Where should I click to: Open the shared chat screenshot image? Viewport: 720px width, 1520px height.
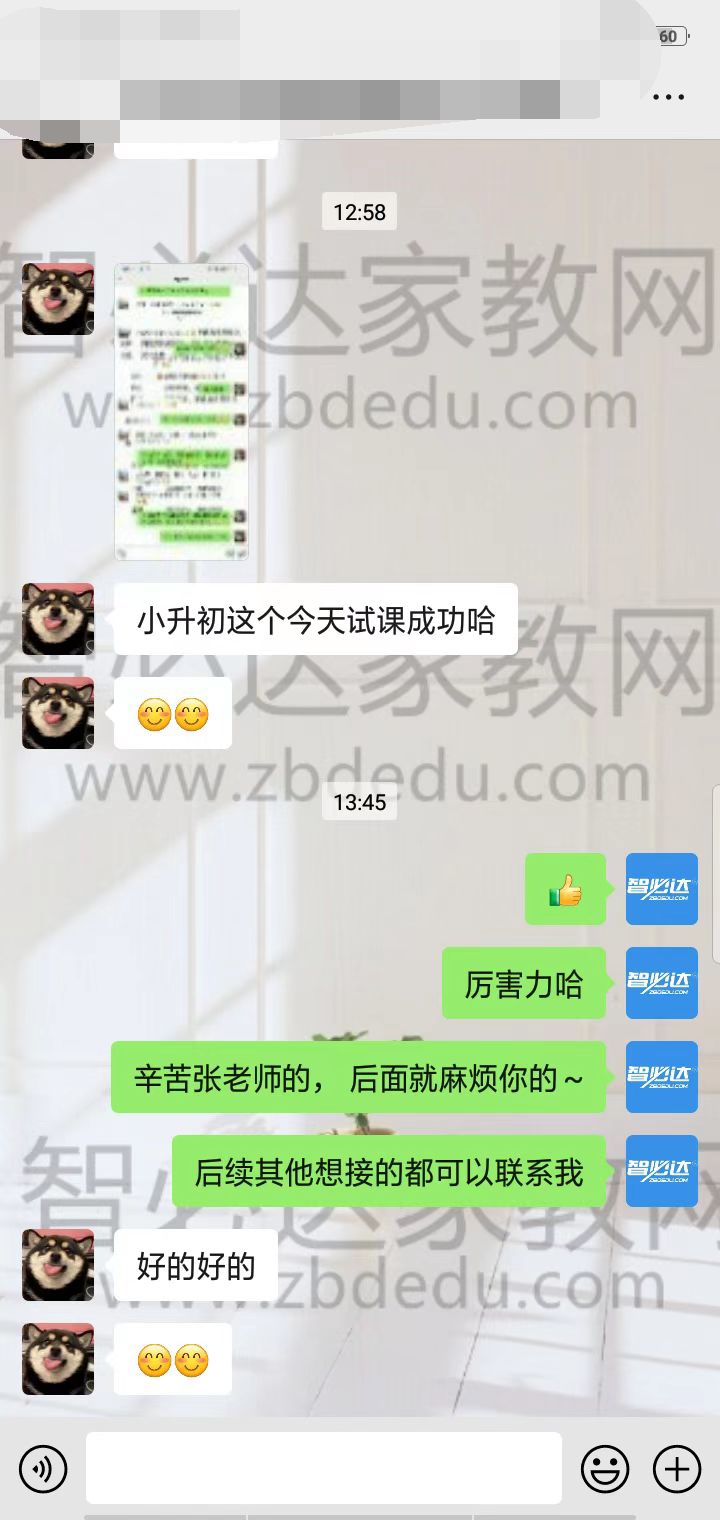[x=181, y=411]
